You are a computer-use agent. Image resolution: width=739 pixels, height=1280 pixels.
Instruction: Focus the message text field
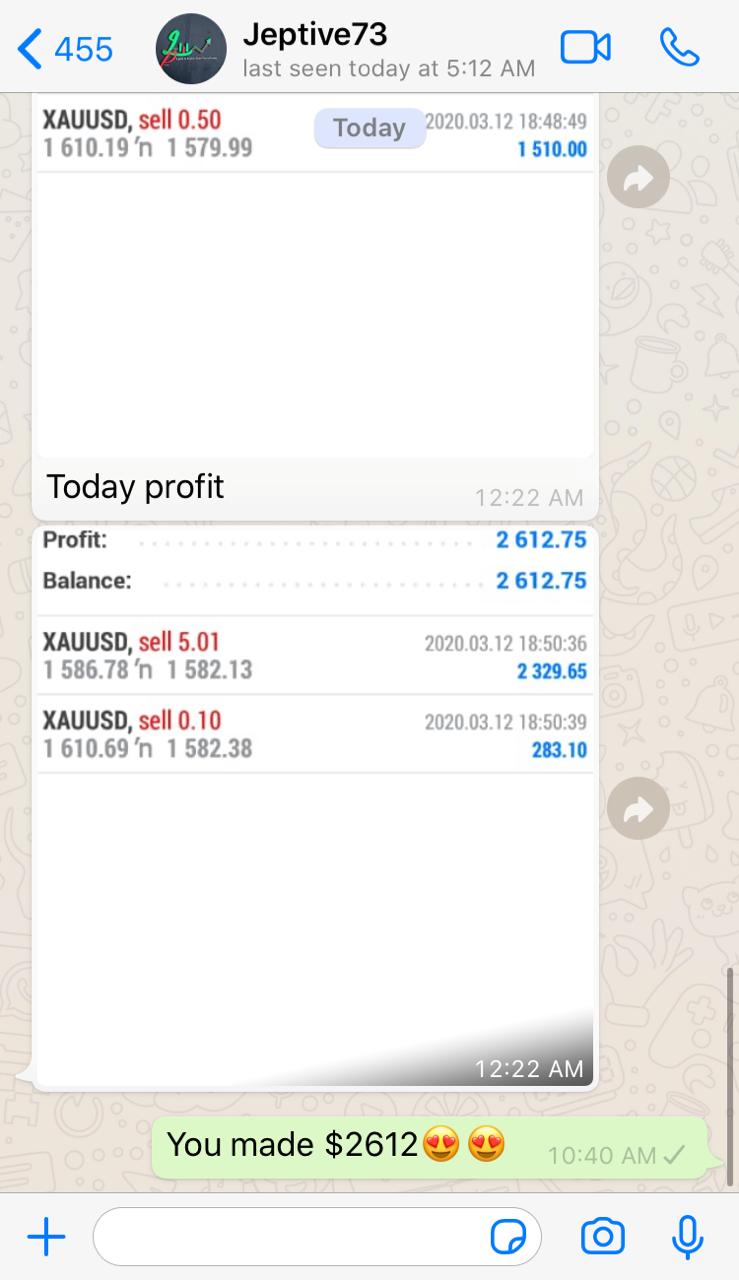point(290,1238)
